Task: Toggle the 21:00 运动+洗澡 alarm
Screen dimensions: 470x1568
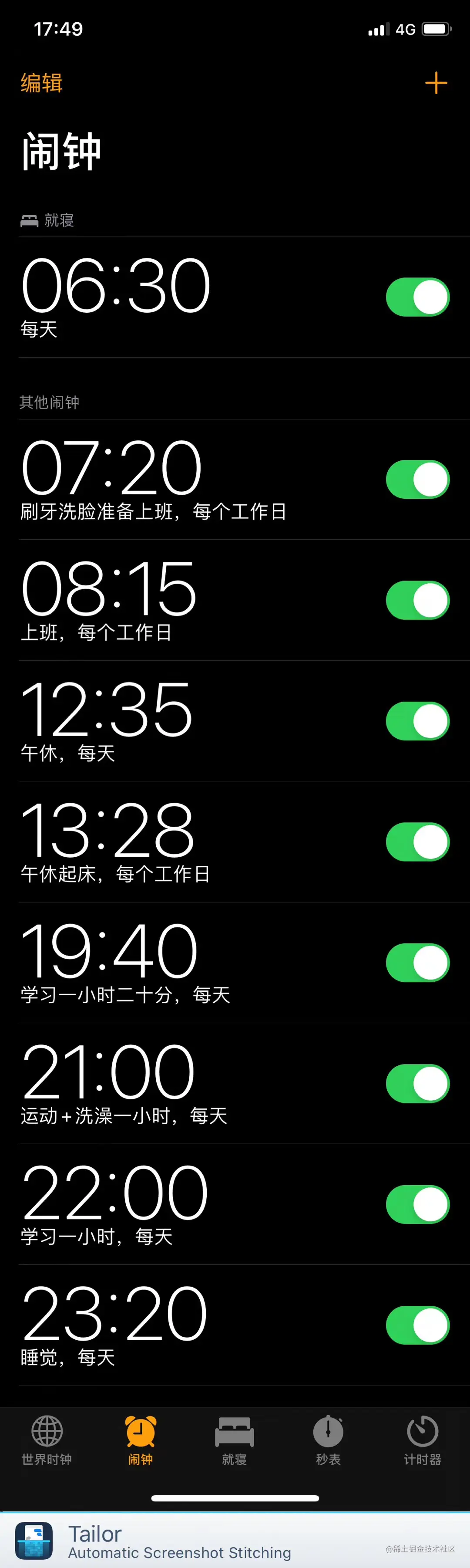Action: 417,1084
